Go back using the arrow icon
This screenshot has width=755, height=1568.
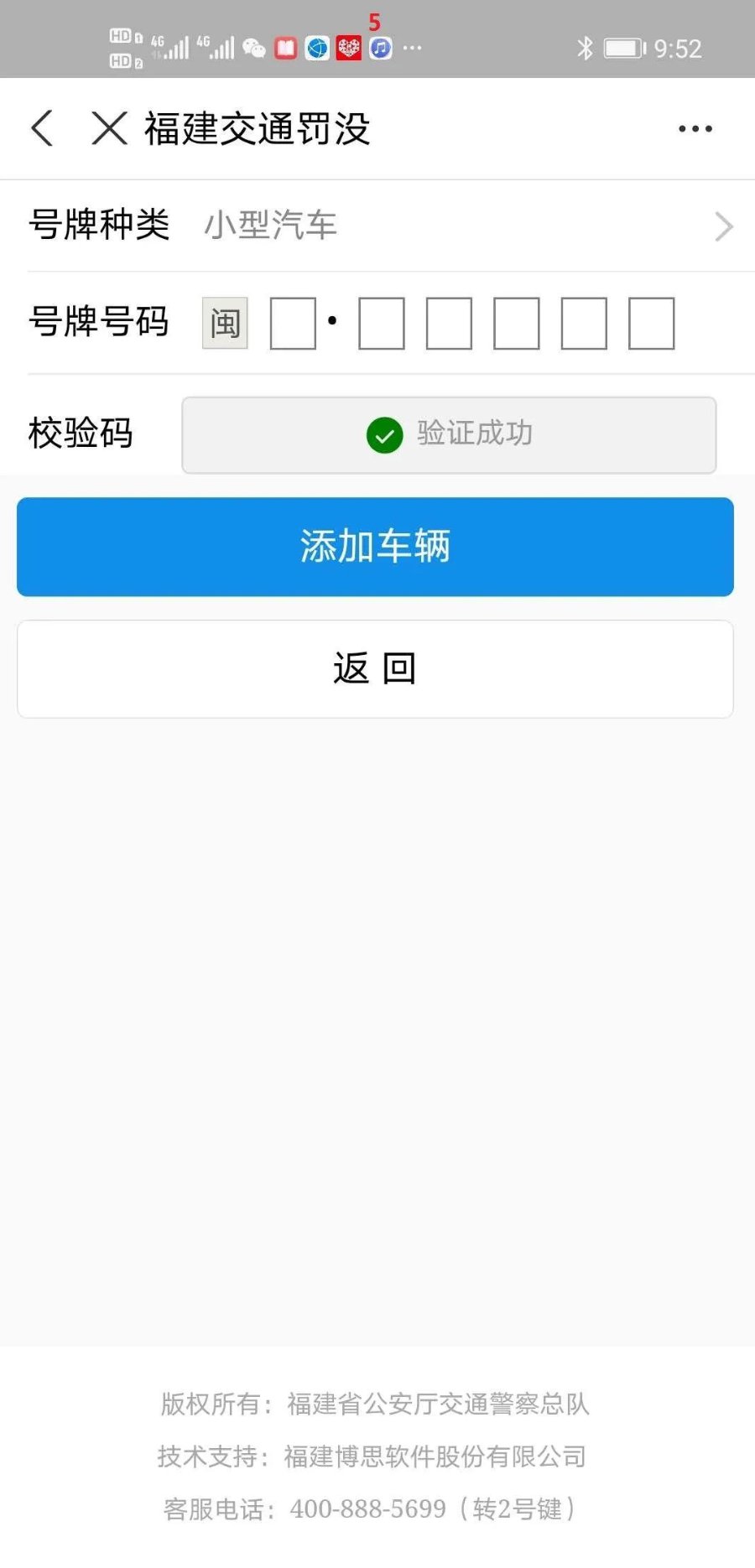tap(42, 128)
